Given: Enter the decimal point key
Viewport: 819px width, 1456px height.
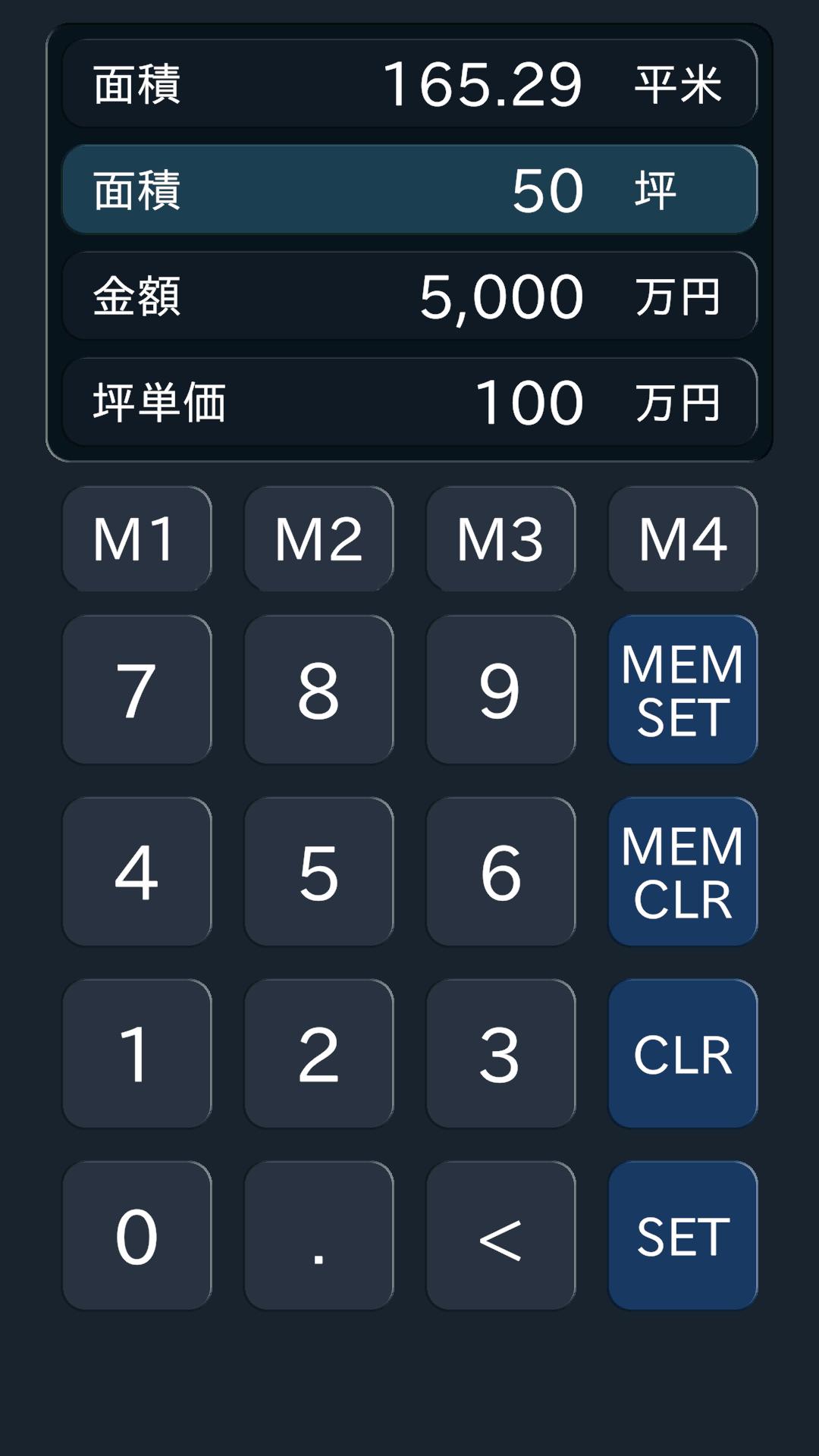Looking at the screenshot, I should (x=318, y=1236).
